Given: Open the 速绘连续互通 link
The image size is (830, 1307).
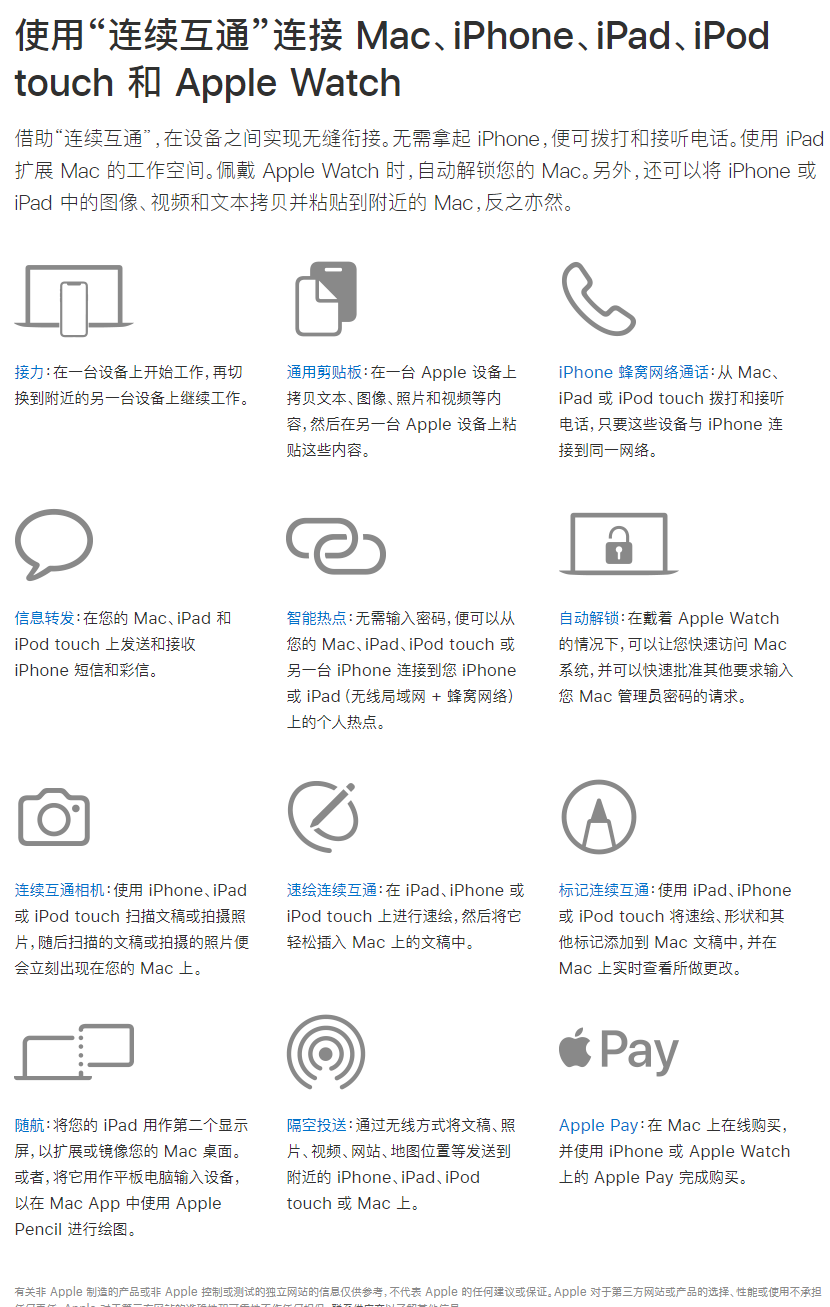Looking at the screenshot, I should (x=331, y=890).
